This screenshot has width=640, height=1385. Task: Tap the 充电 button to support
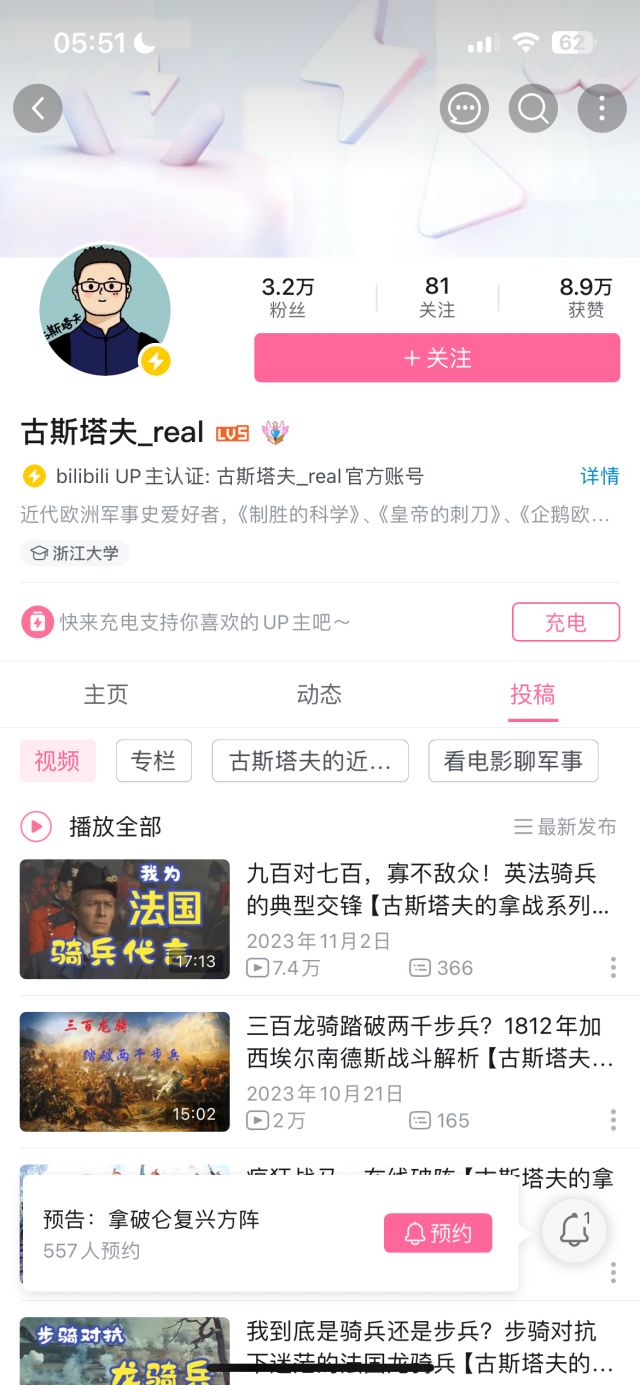(x=565, y=622)
